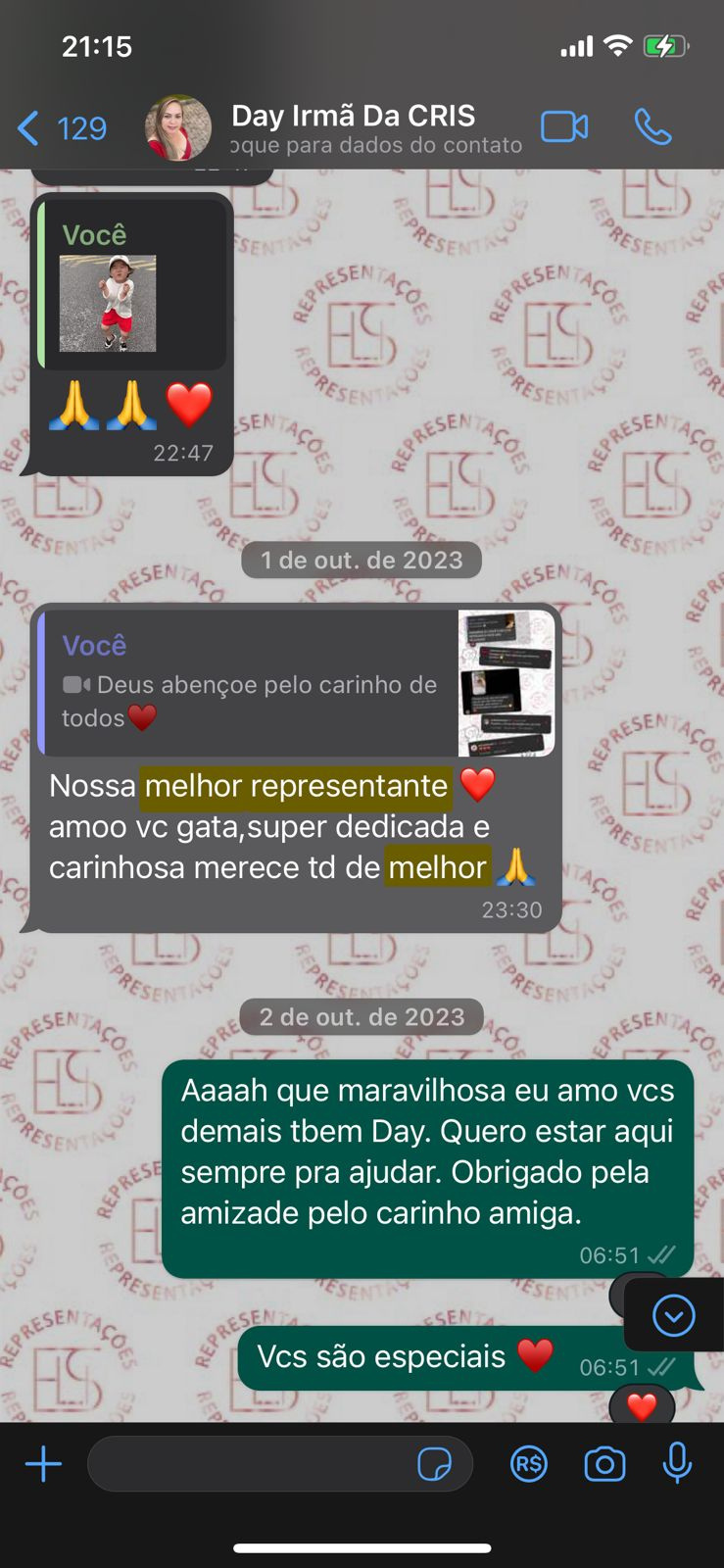Go back to the chat list
This screenshot has width=724, height=1568.
click(61, 128)
